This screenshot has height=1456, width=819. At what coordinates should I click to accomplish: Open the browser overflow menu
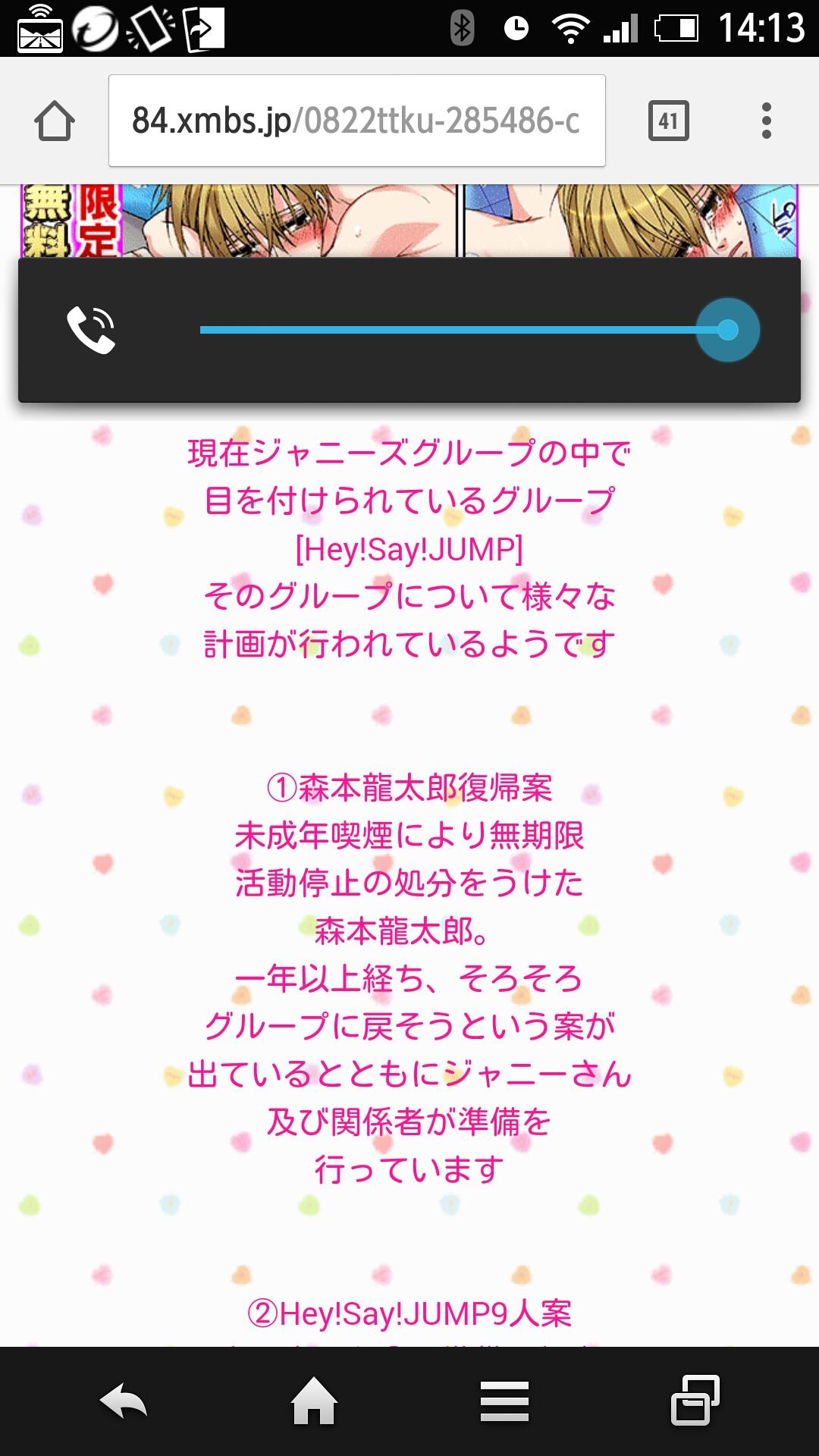coord(766,121)
